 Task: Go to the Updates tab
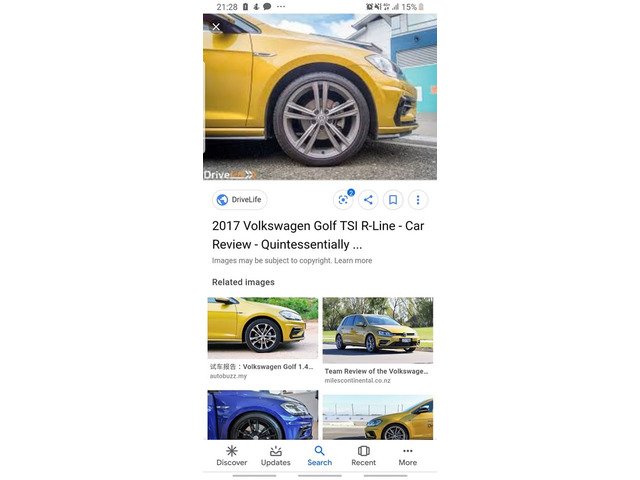pyautogui.click(x=276, y=456)
